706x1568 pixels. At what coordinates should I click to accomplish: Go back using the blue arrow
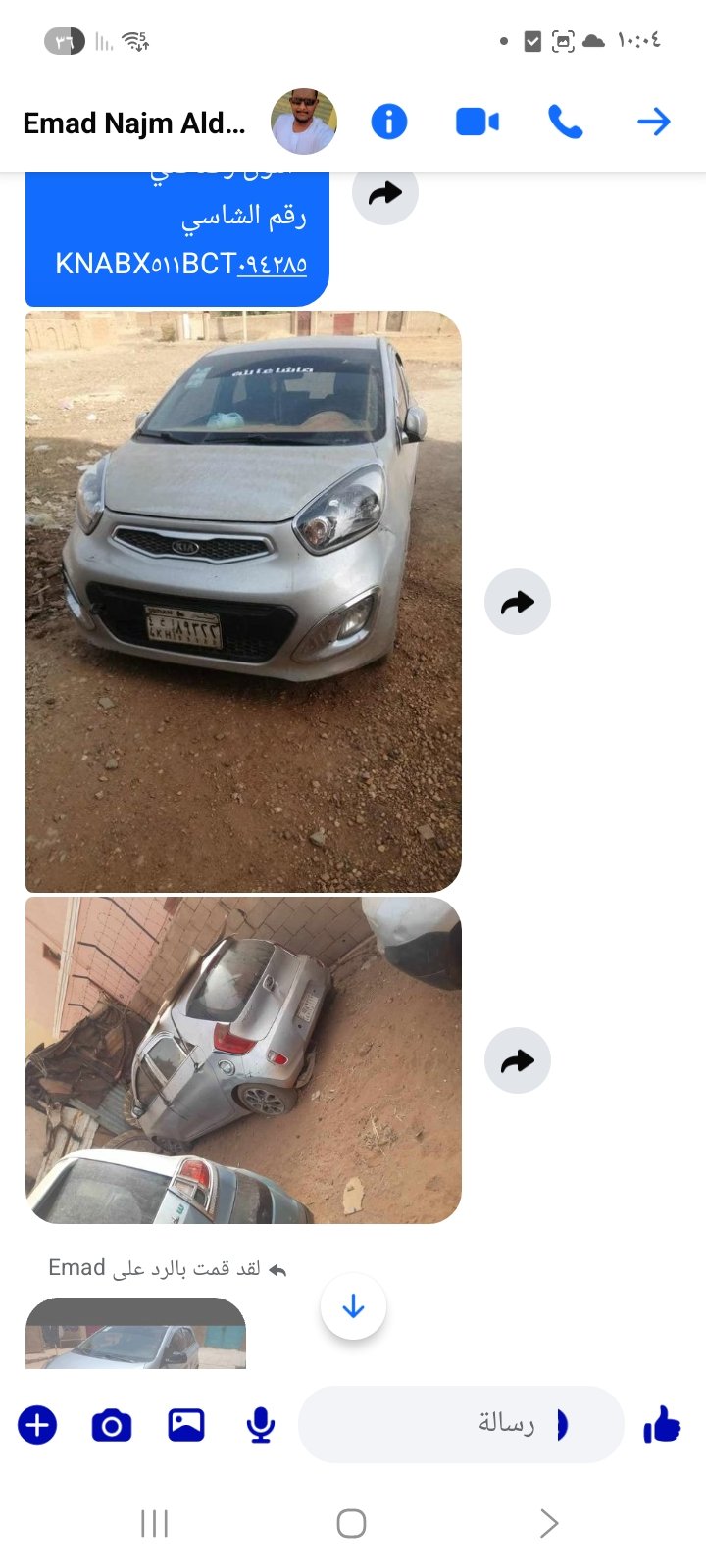coord(654,122)
